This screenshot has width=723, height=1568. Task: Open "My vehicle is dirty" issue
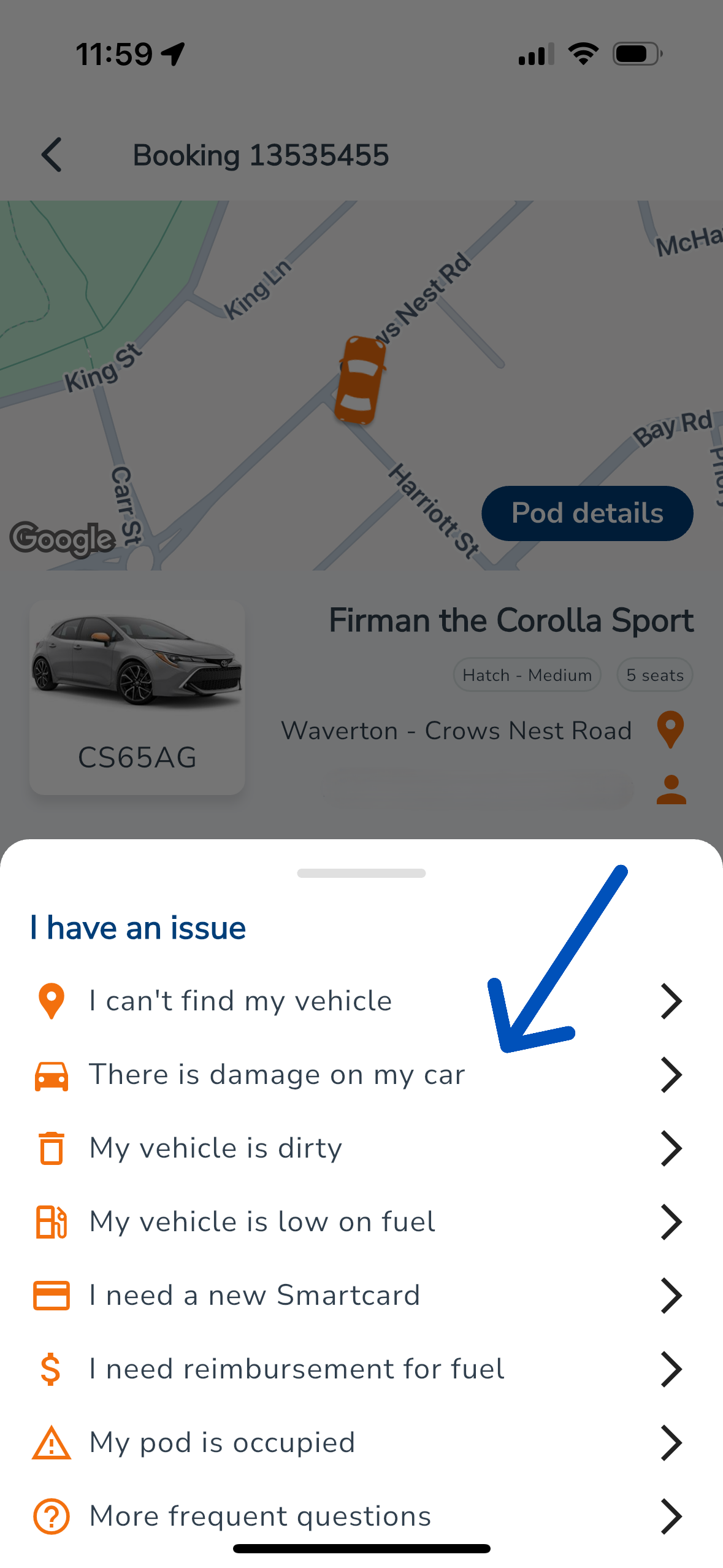click(216, 1148)
